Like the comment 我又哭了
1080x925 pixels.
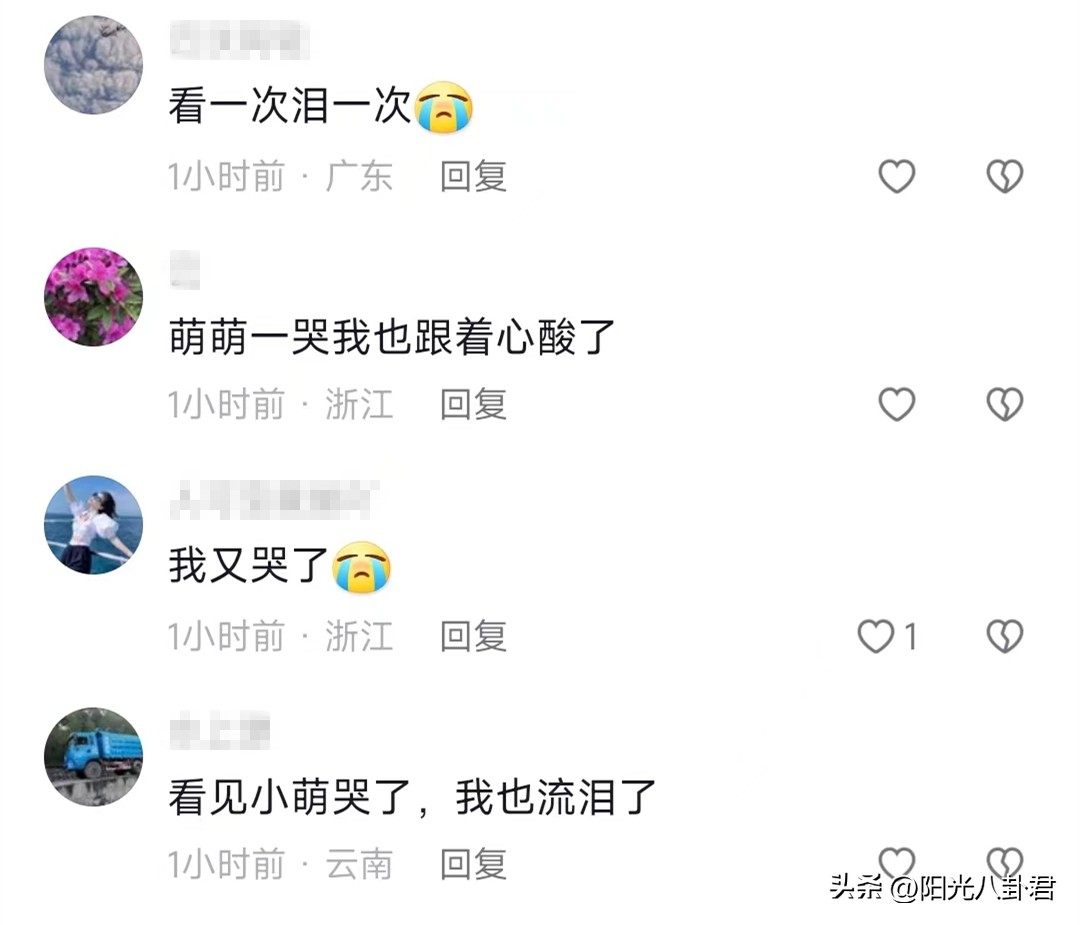(x=878, y=636)
